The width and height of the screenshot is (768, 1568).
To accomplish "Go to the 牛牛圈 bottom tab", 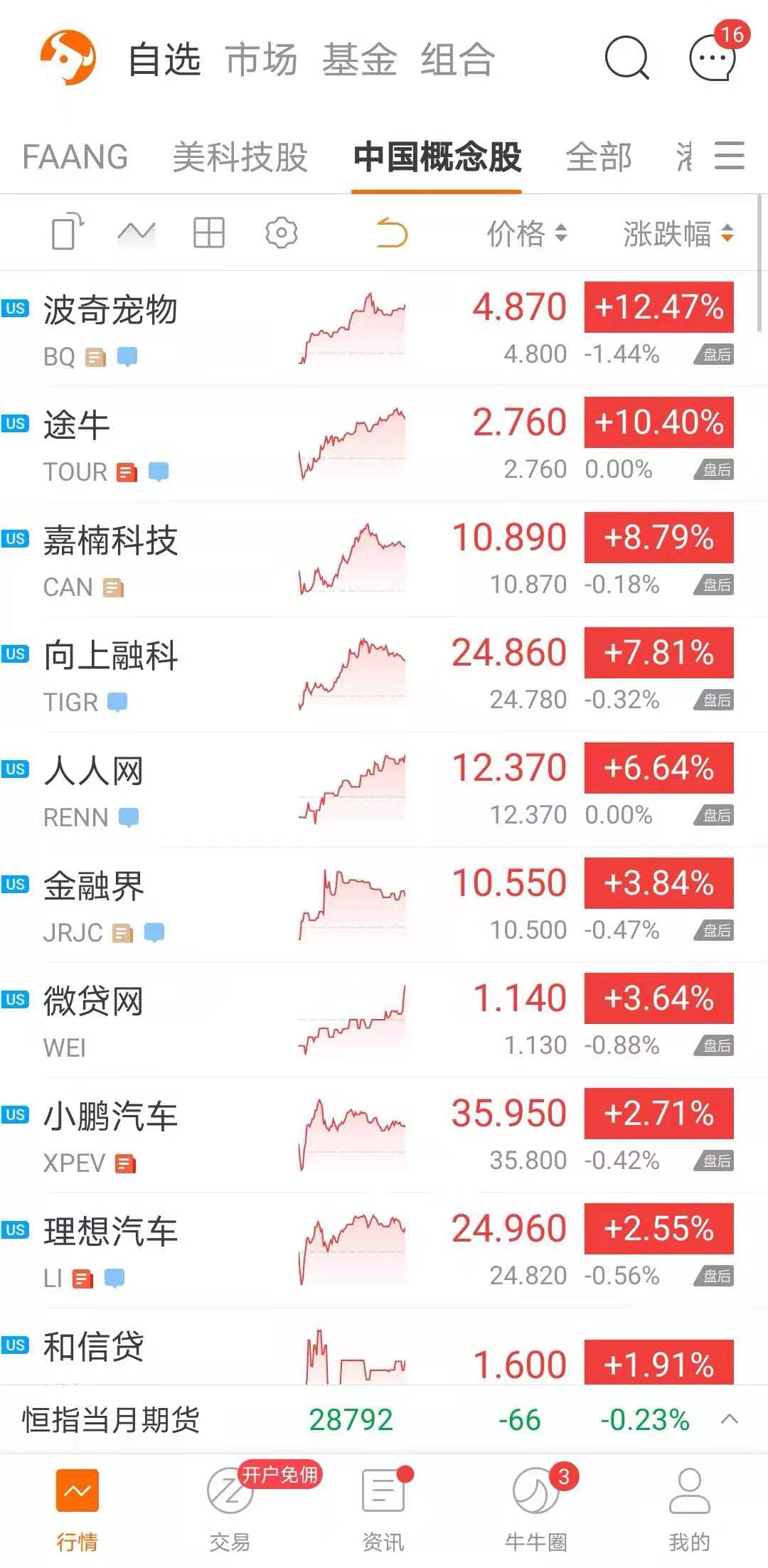I will [536, 1507].
